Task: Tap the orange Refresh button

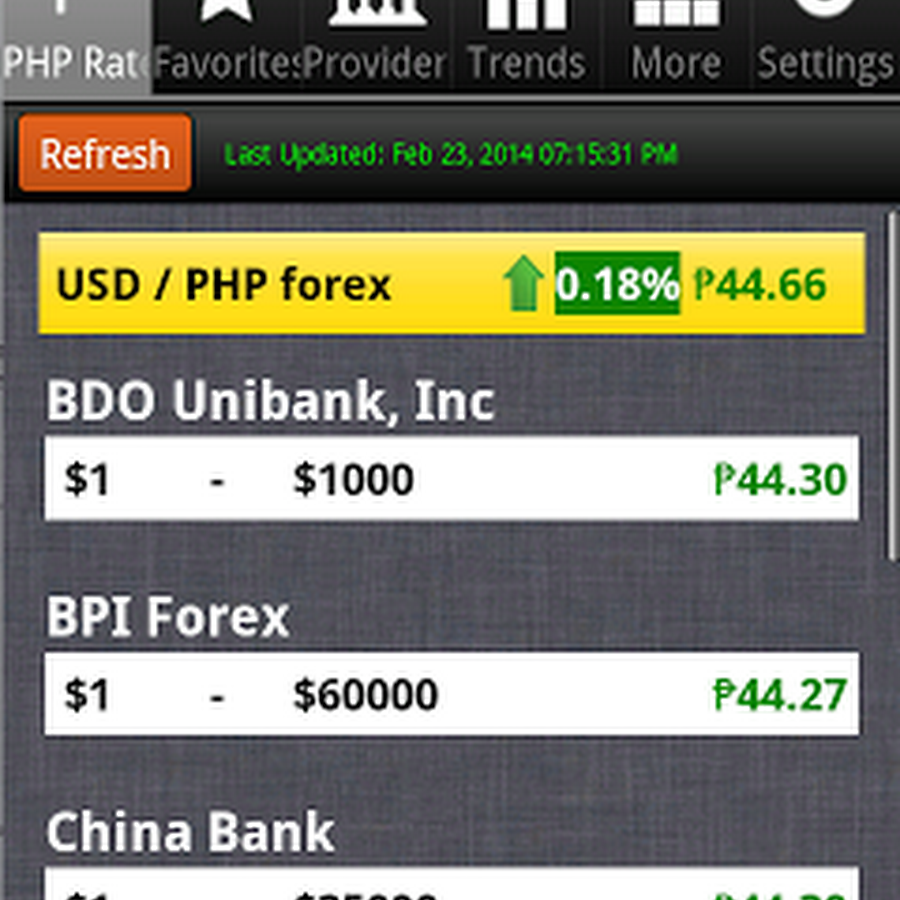Action: [105, 153]
